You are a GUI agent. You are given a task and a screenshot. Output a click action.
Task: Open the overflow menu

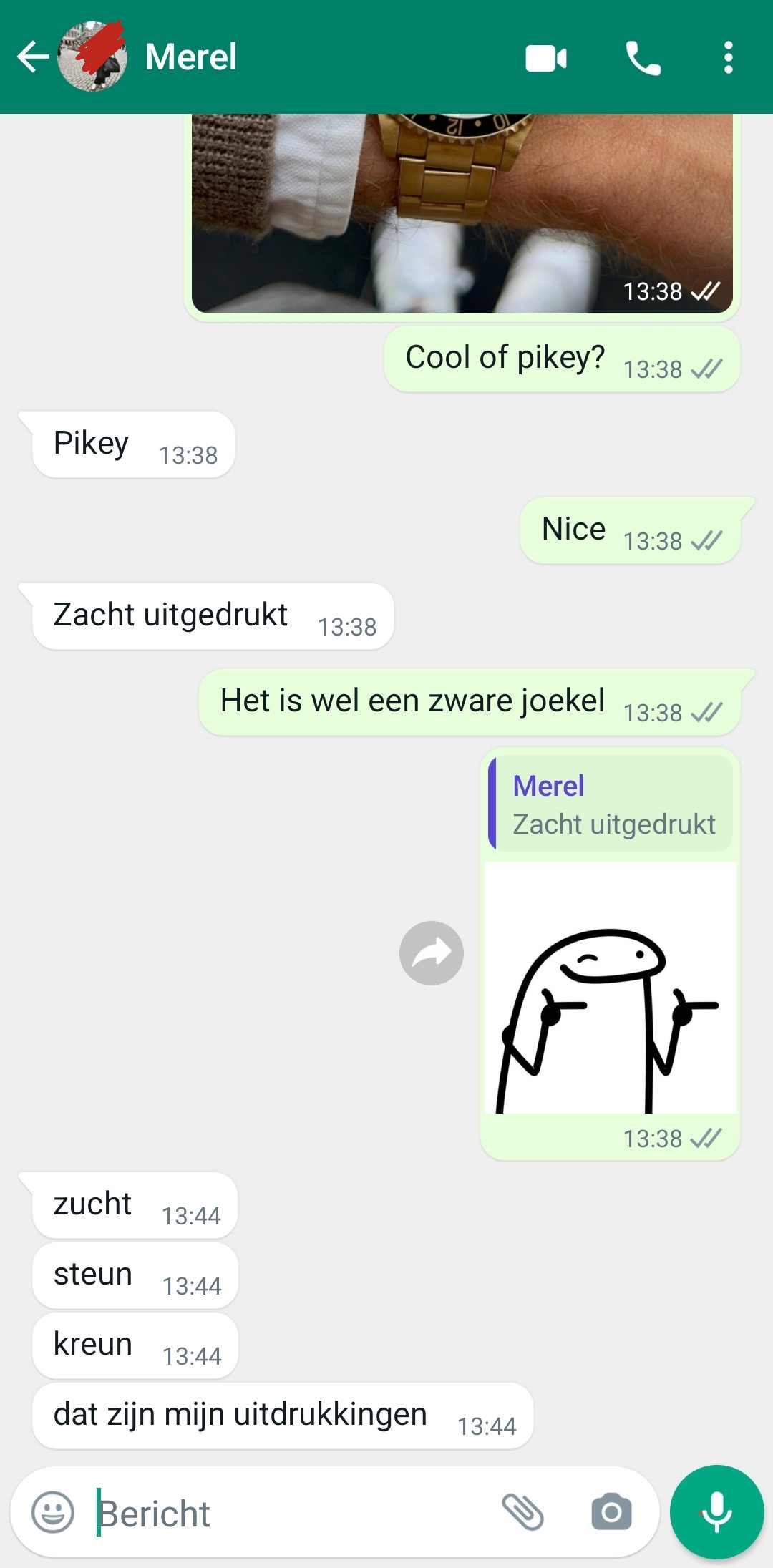click(728, 57)
